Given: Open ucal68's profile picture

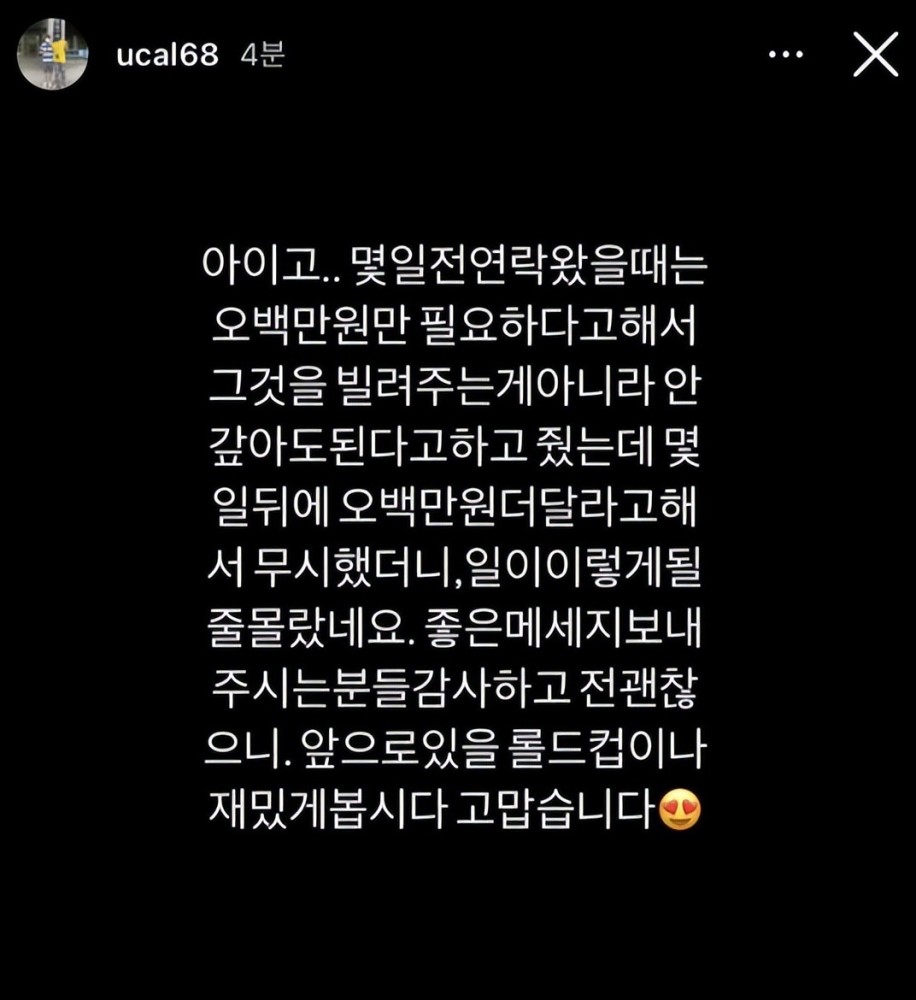Looking at the screenshot, I should tap(52, 55).
